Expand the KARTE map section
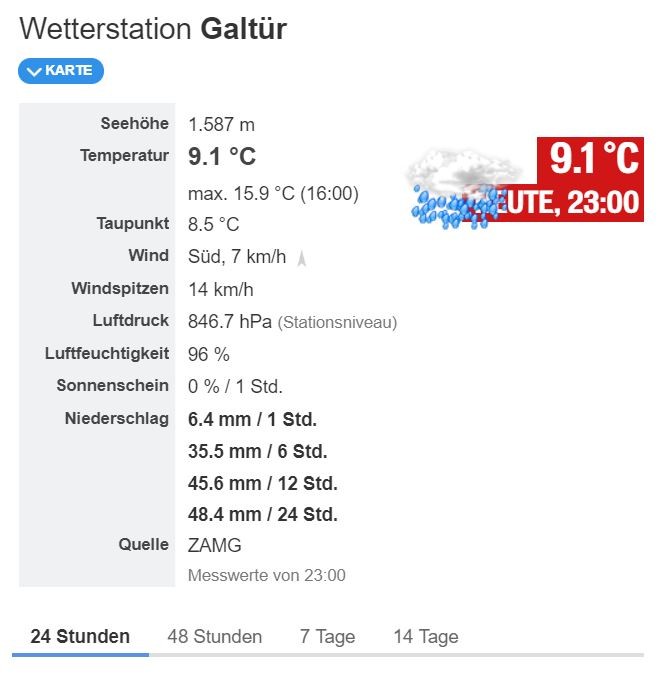This screenshot has height=680, width=669. 60,71
